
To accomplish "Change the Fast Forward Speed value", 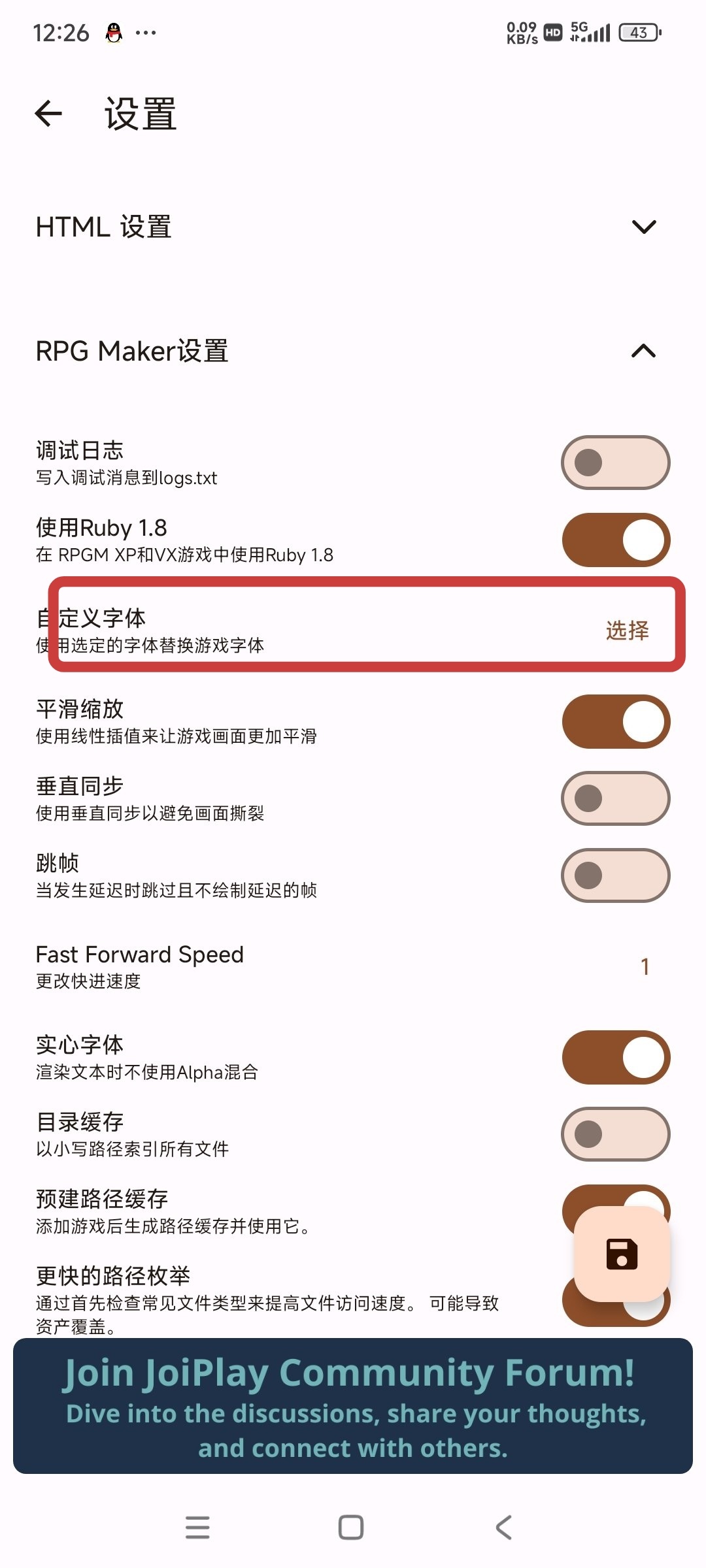I will coord(644,967).
